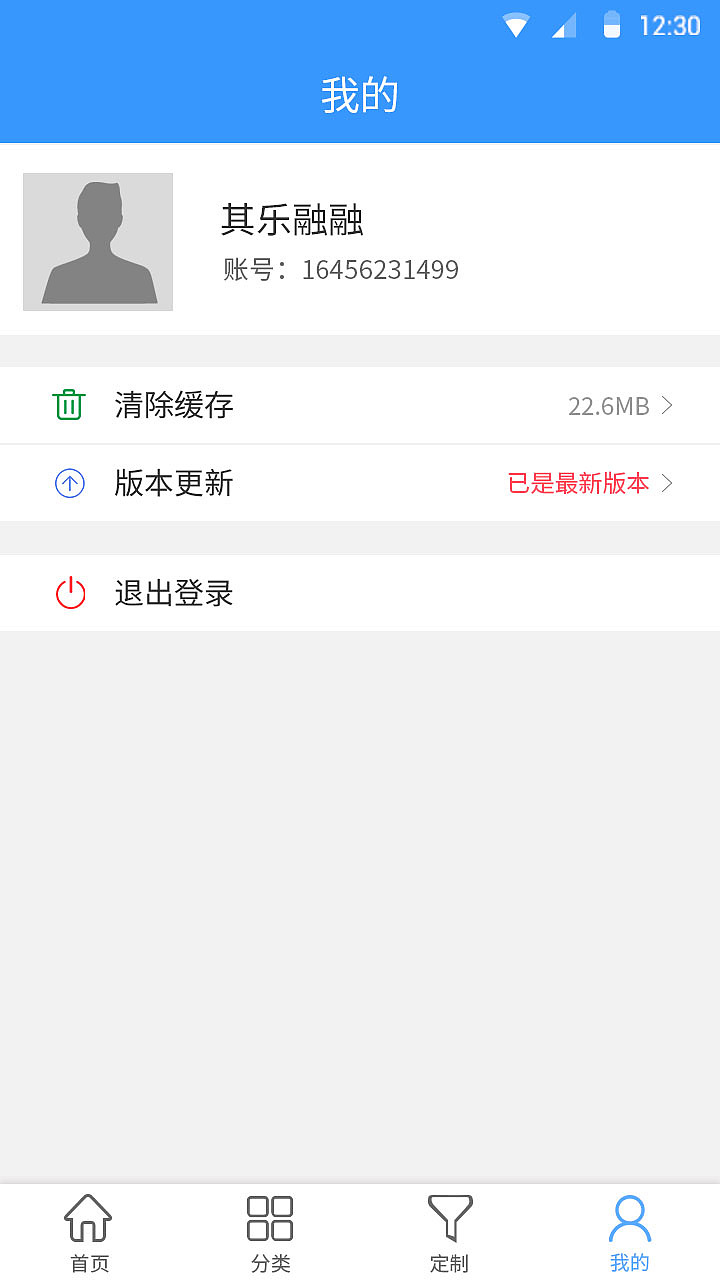Expand the 清除缓存 row chevron

666,405
